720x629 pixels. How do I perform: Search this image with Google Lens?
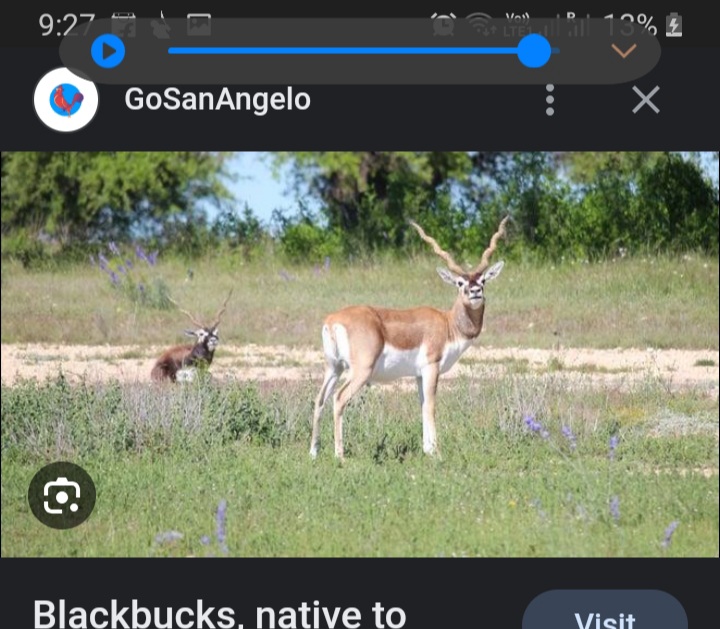[62, 495]
